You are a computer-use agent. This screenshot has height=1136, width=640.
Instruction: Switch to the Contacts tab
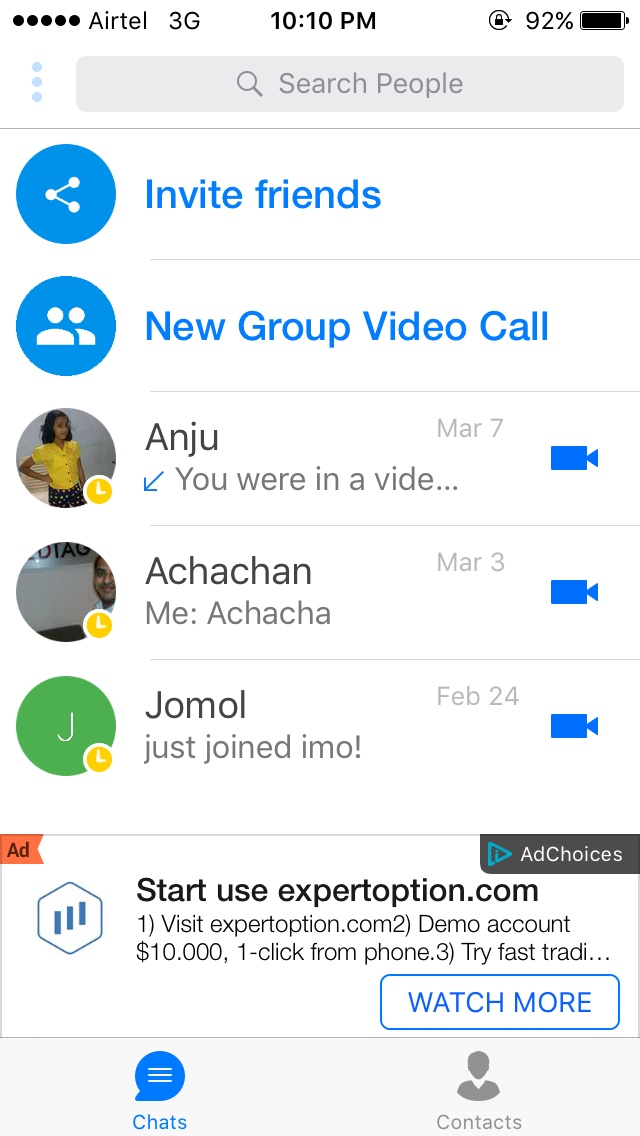click(479, 1090)
